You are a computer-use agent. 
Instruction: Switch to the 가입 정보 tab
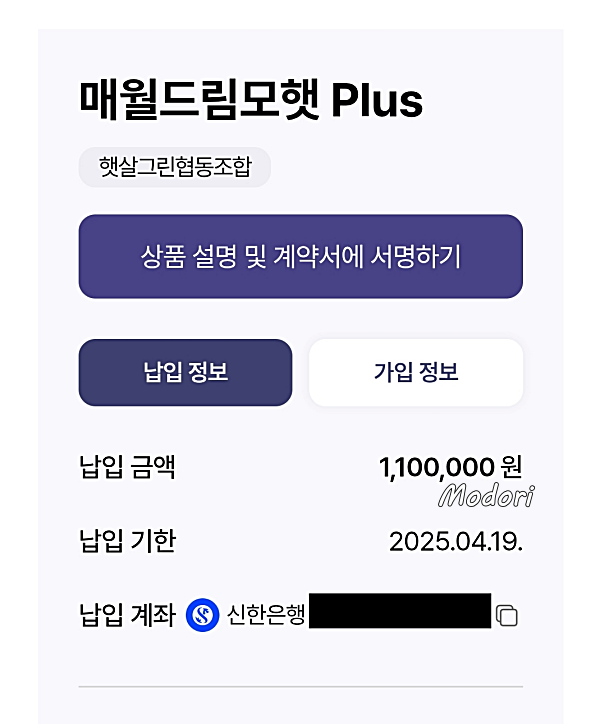(415, 373)
